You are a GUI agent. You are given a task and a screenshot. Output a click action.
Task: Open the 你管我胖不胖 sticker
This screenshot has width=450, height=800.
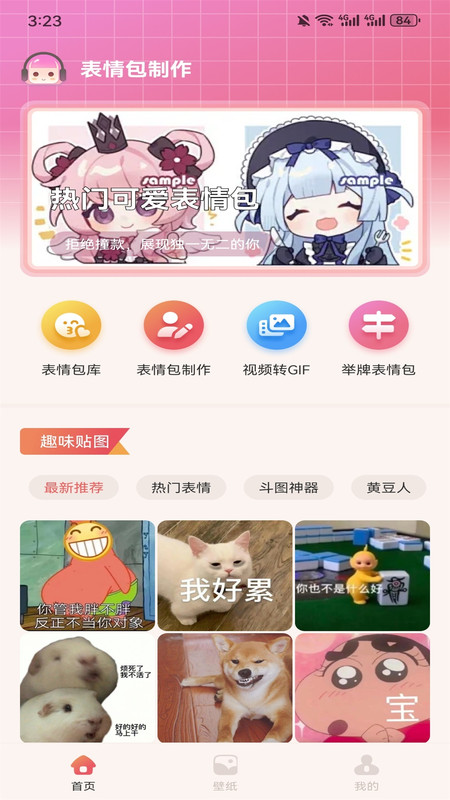tap(87, 576)
